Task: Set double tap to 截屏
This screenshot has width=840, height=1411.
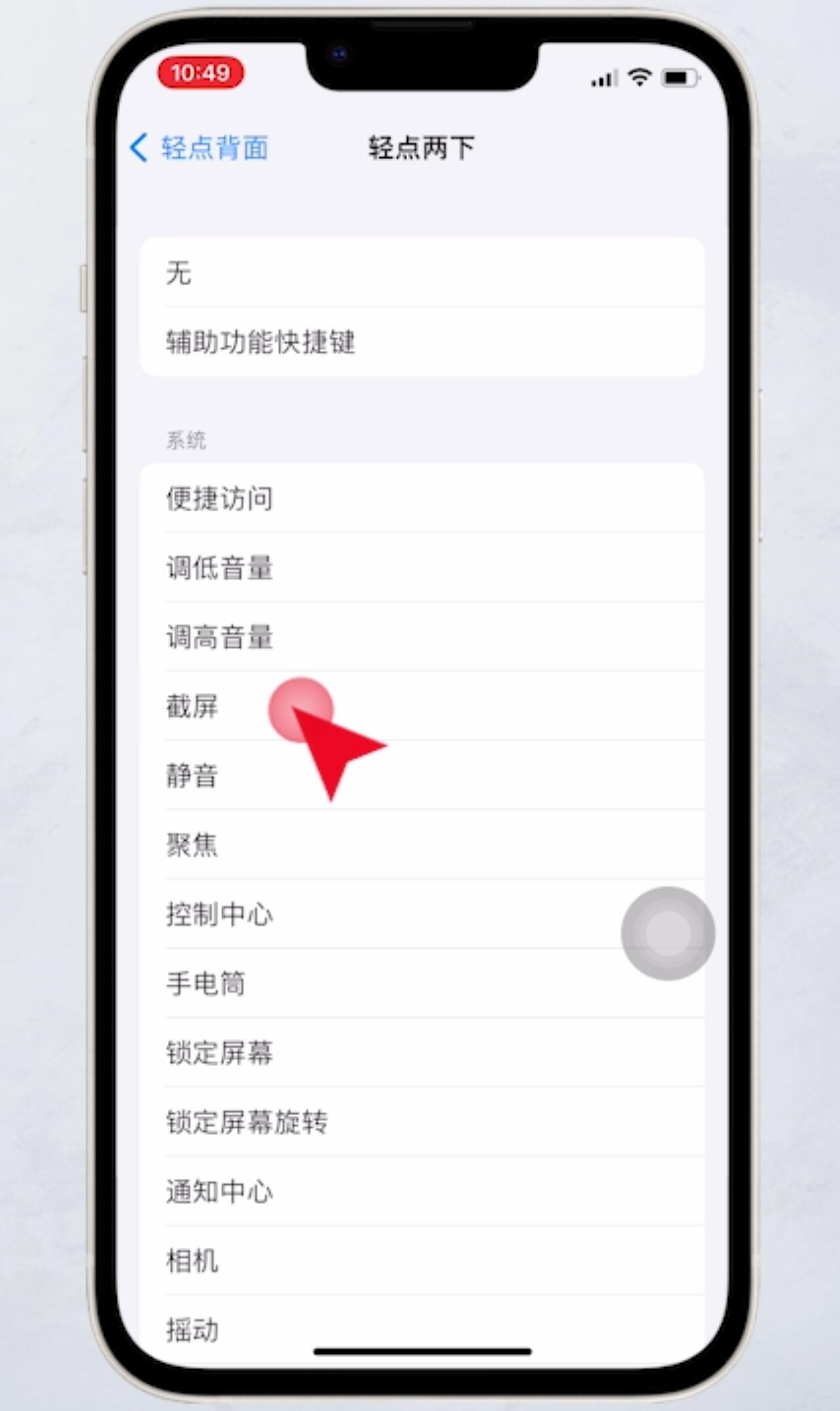Action: click(192, 706)
